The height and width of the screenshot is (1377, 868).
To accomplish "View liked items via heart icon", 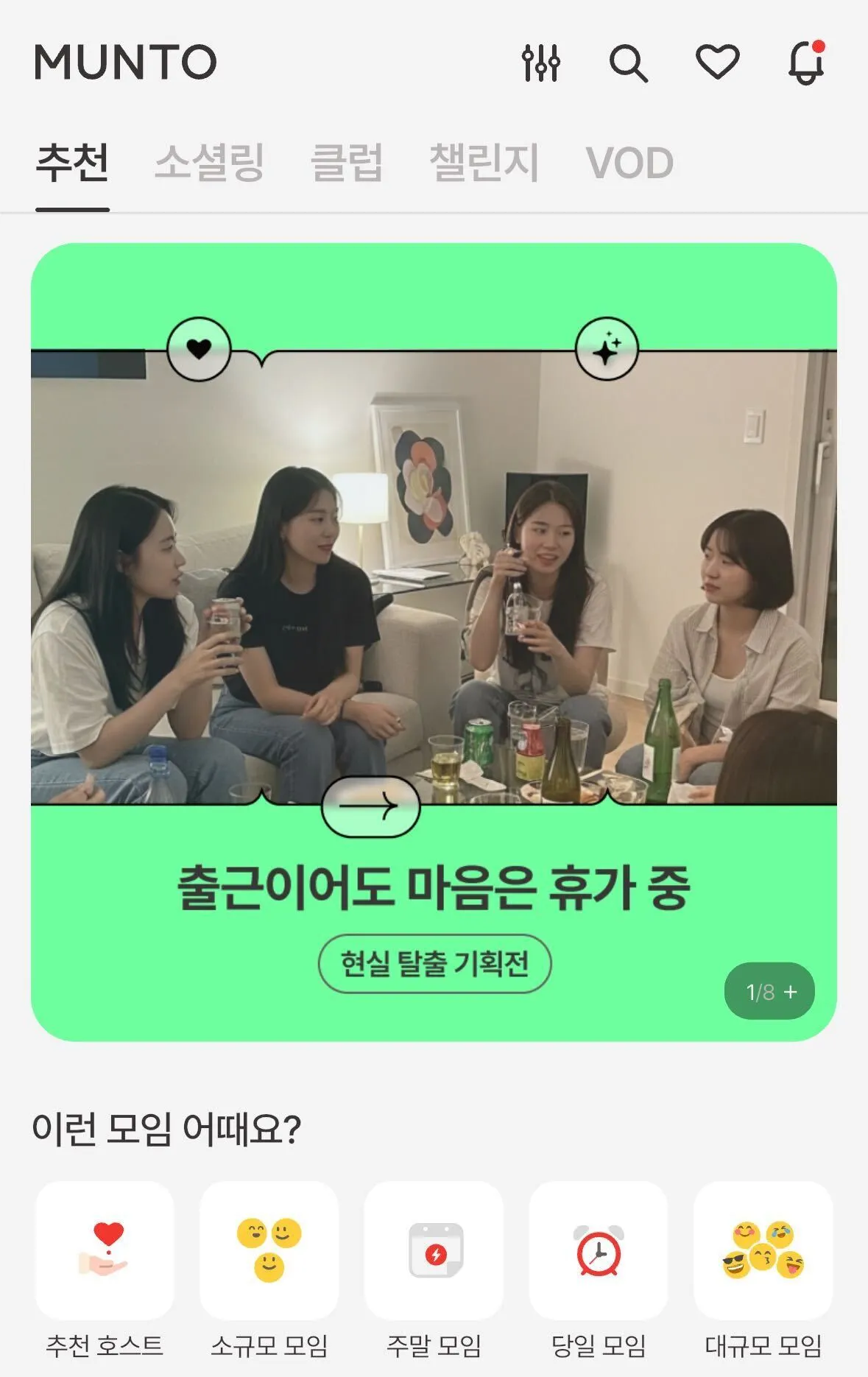I will 717,63.
